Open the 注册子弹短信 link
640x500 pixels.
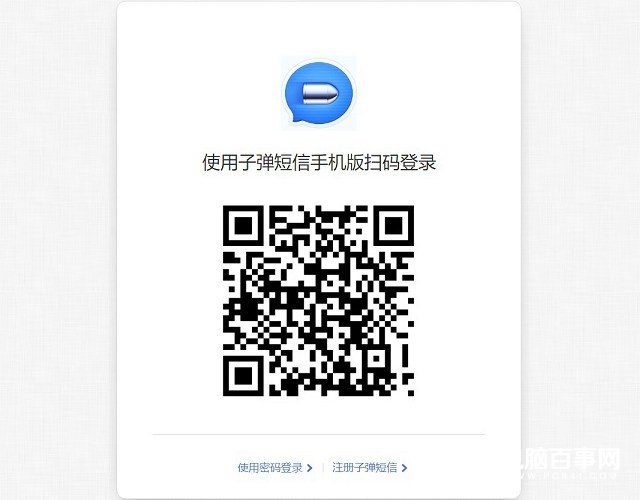369,467
